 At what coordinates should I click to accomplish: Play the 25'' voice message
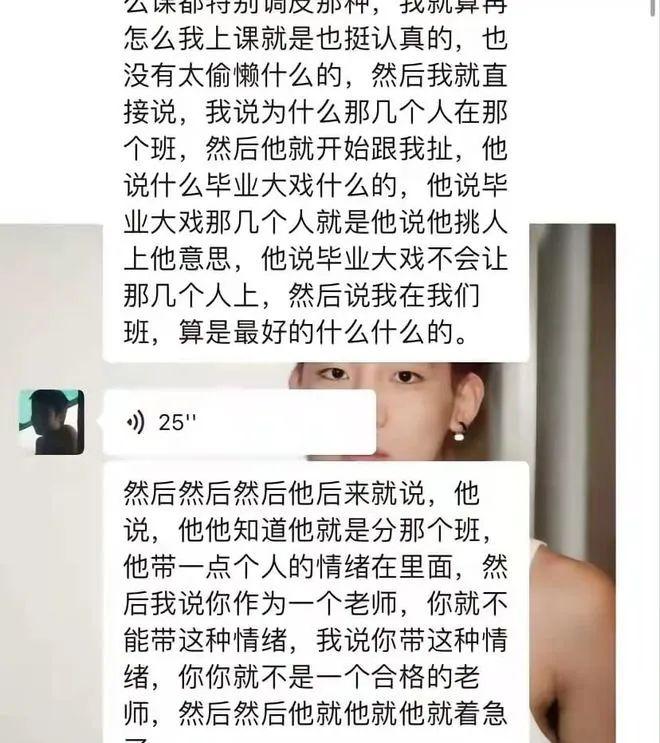(238, 422)
